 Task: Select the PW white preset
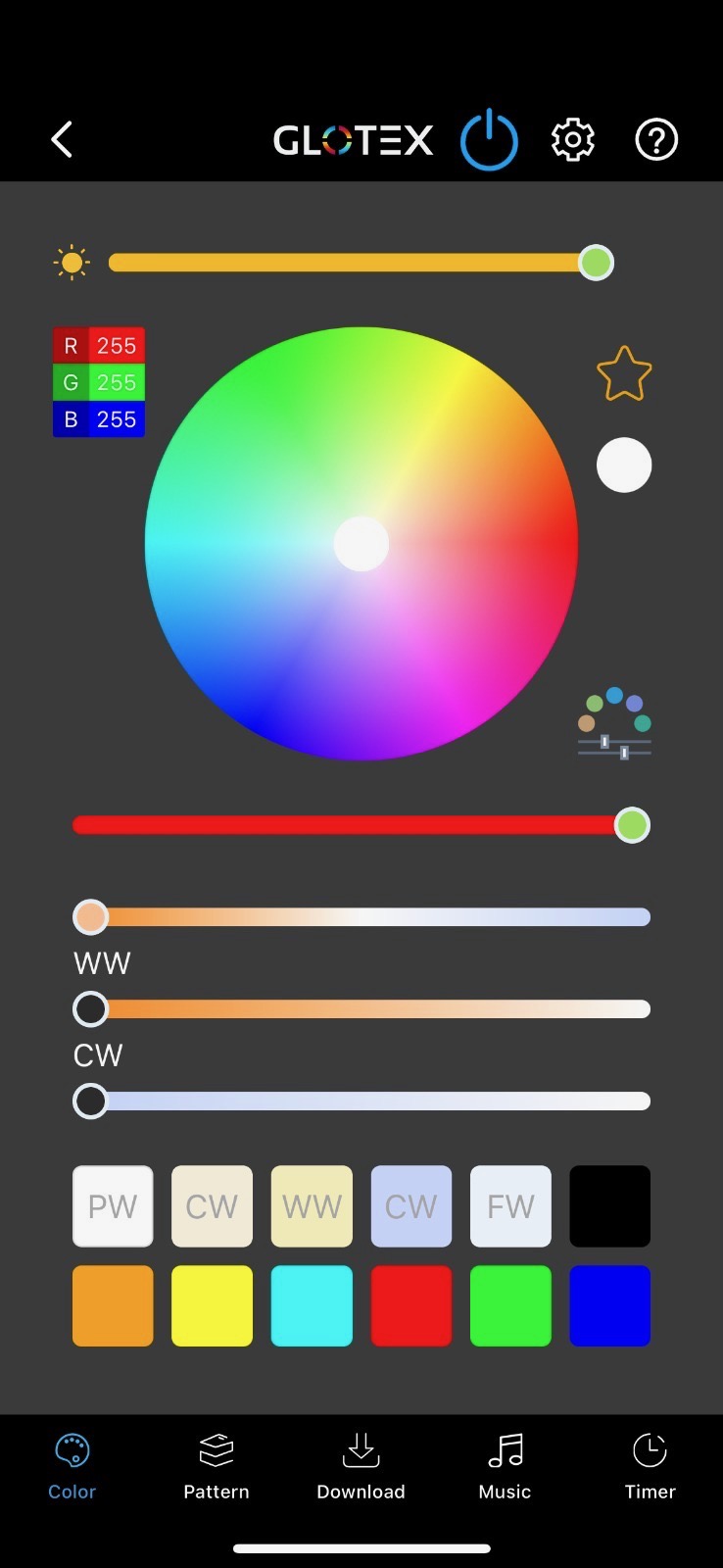pyautogui.click(x=113, y=1206)
